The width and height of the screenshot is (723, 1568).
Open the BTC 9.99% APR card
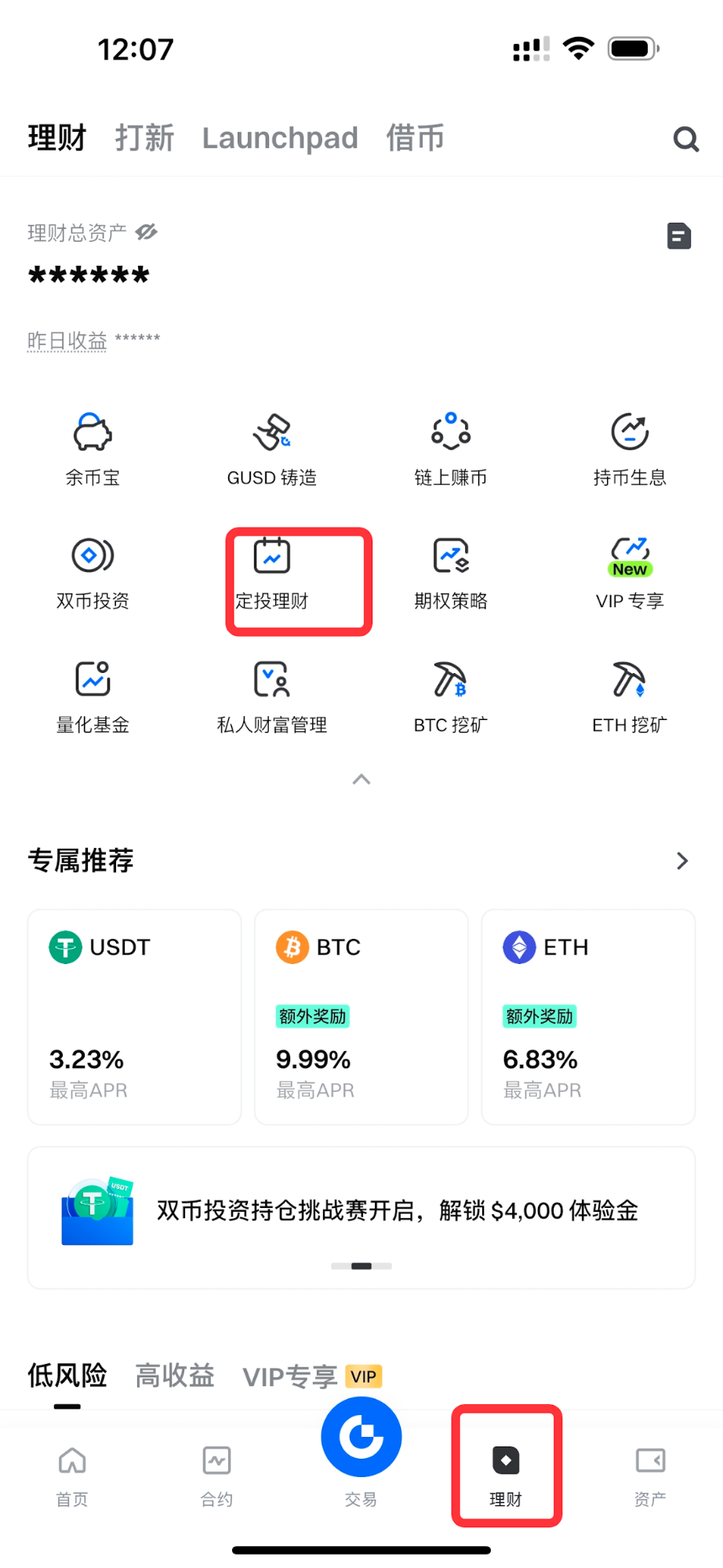coord(361,1017)
